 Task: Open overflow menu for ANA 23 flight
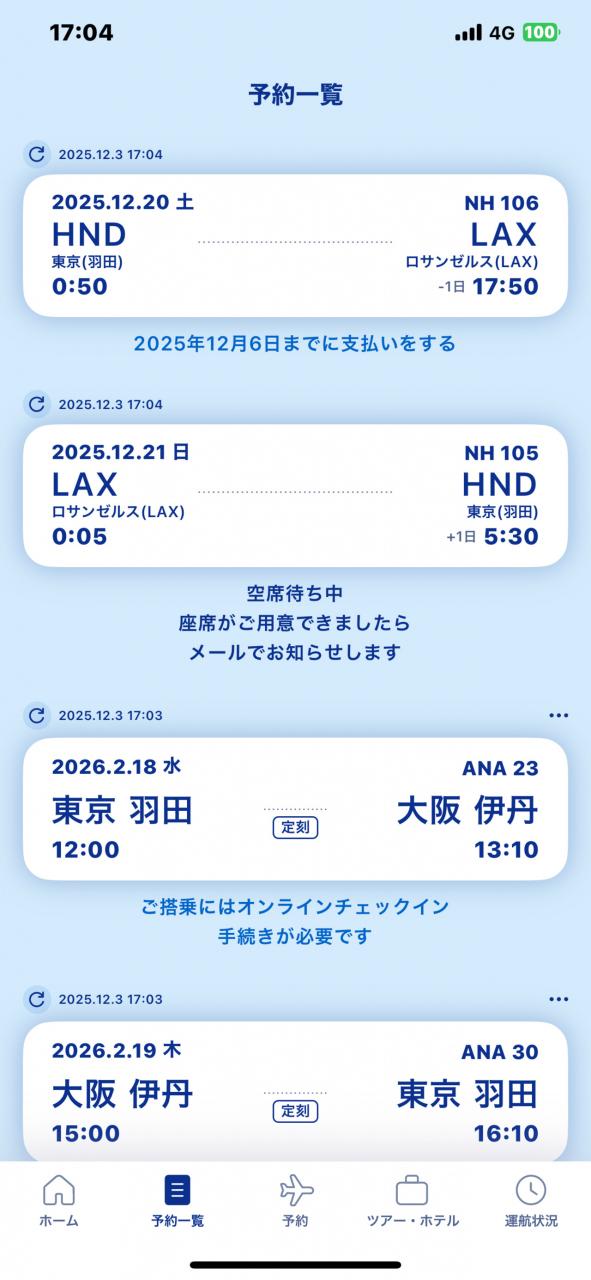coord(558,715)
